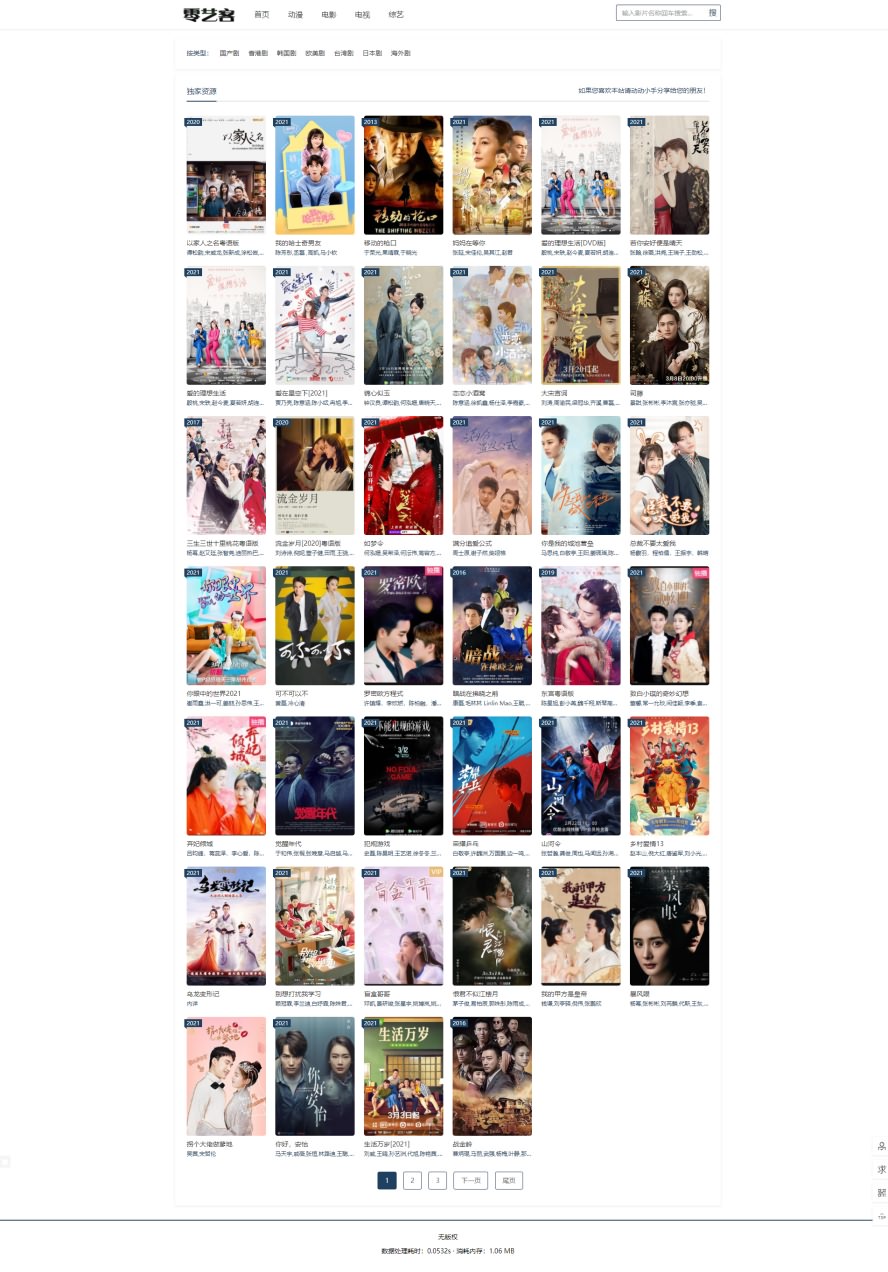Open the 电影 nav tab
Viewport: 888px width, 1272px height.
pyautogui.click(x=329, y=15)
